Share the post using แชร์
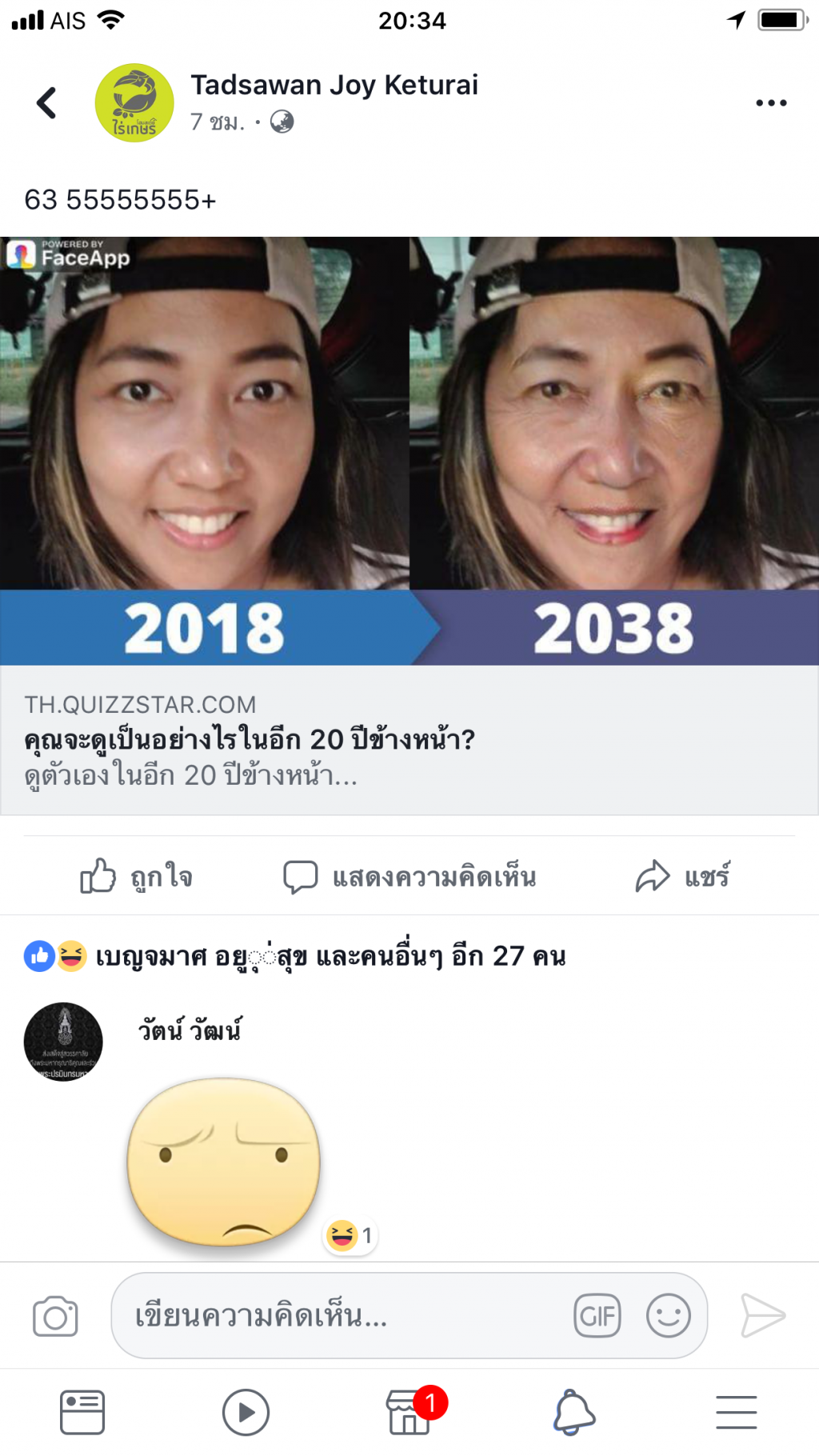 click(x=682, y=877)
